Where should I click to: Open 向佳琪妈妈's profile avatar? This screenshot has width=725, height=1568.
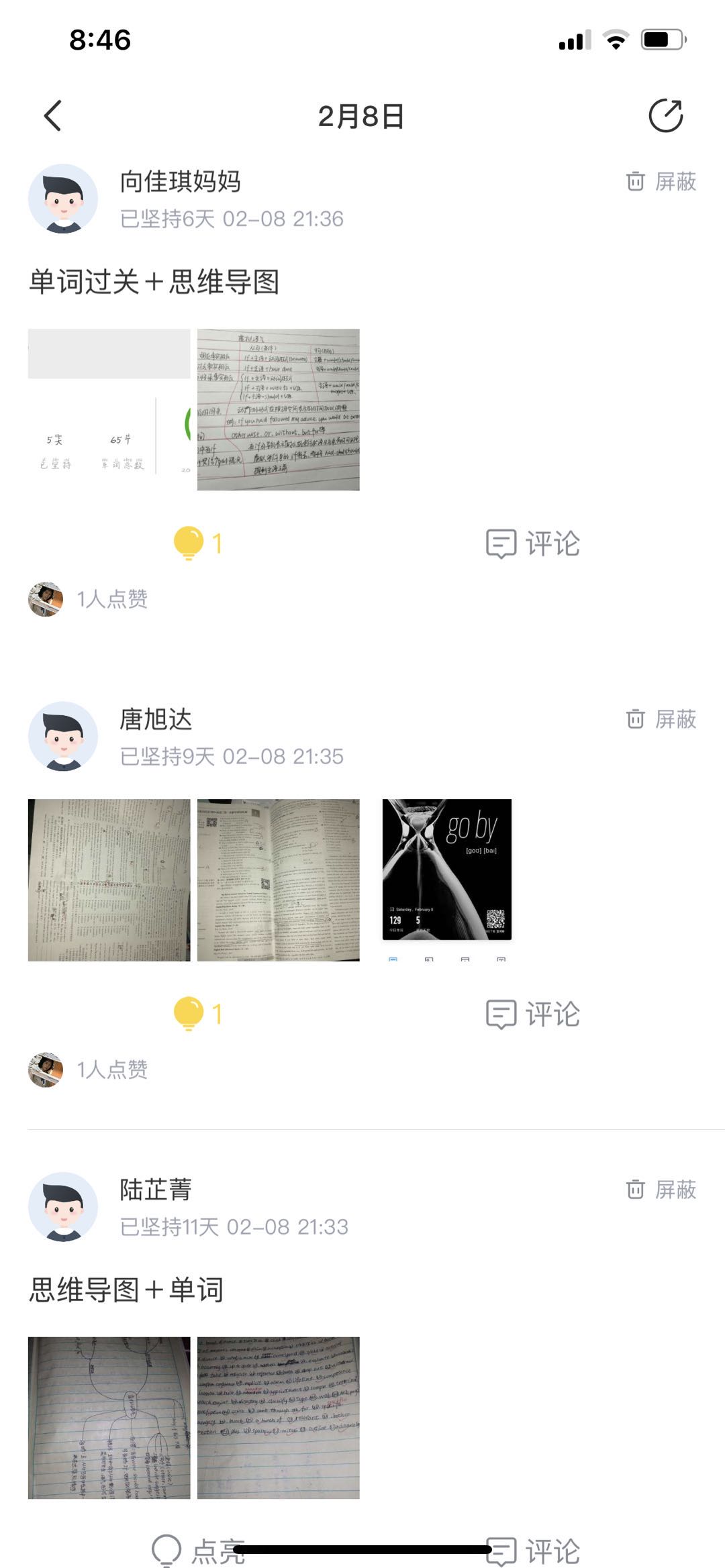pyautogui.click(x=63, y=199)
